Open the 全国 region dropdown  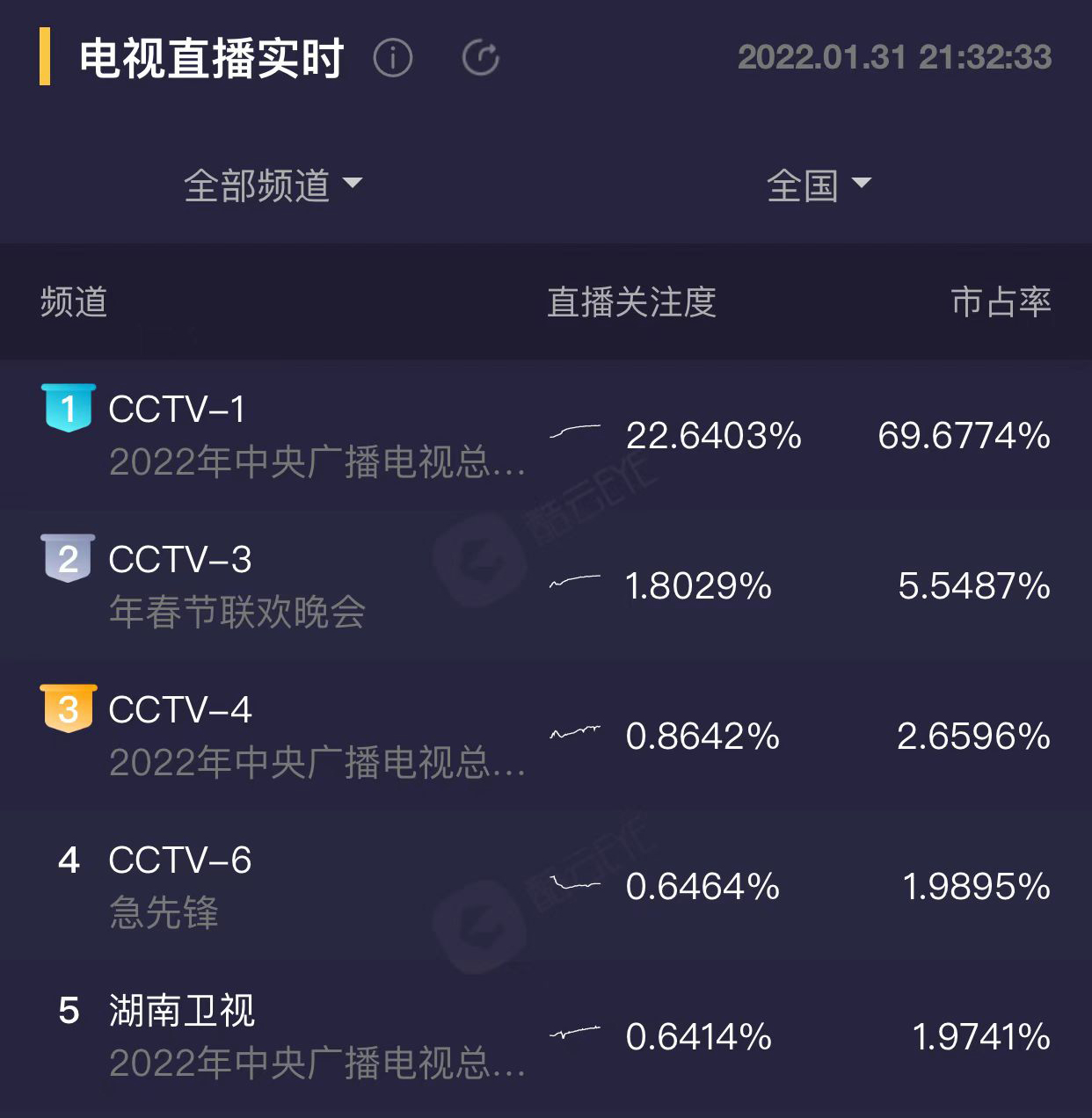[x=818, y=185]
